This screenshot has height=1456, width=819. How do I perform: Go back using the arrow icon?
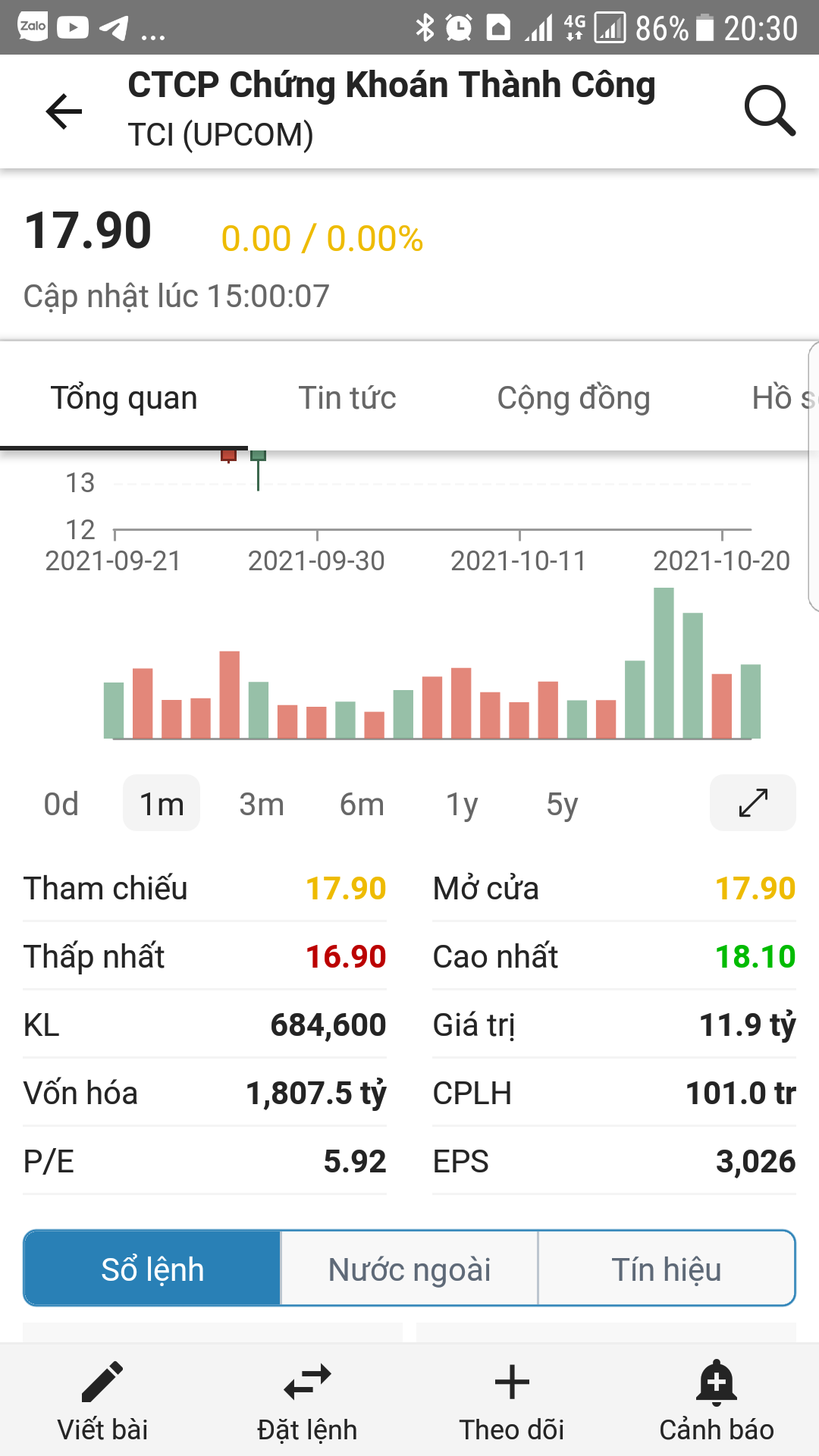64,112
